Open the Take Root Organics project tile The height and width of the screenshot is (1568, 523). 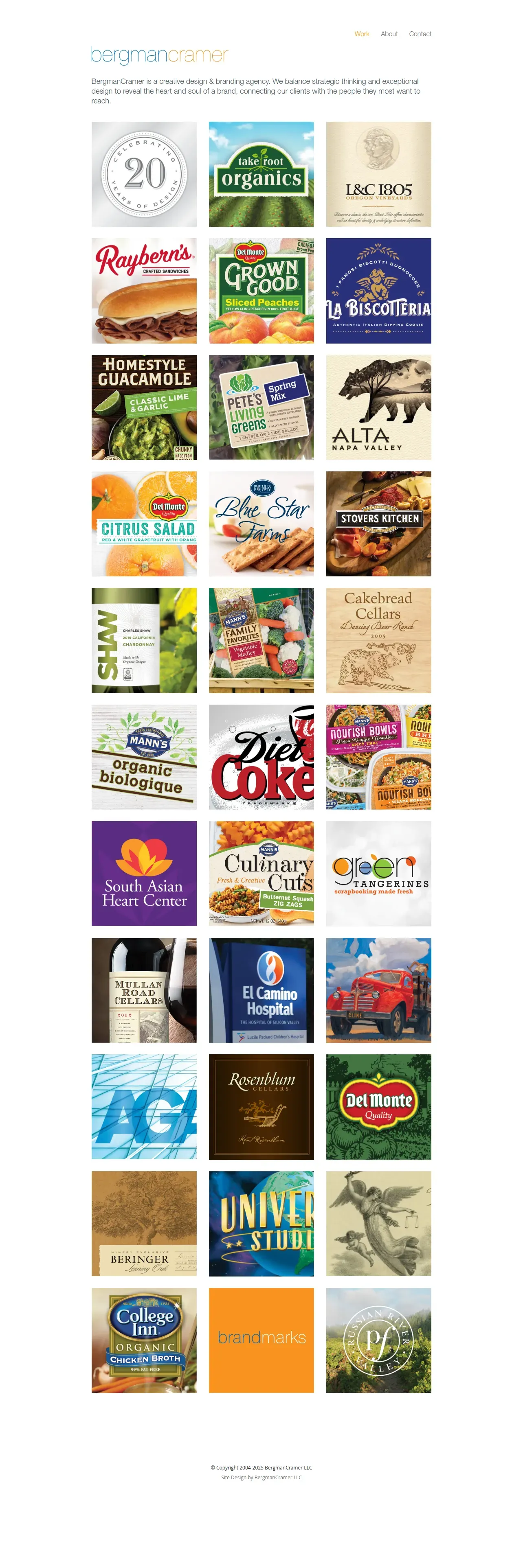pos(261,174)
